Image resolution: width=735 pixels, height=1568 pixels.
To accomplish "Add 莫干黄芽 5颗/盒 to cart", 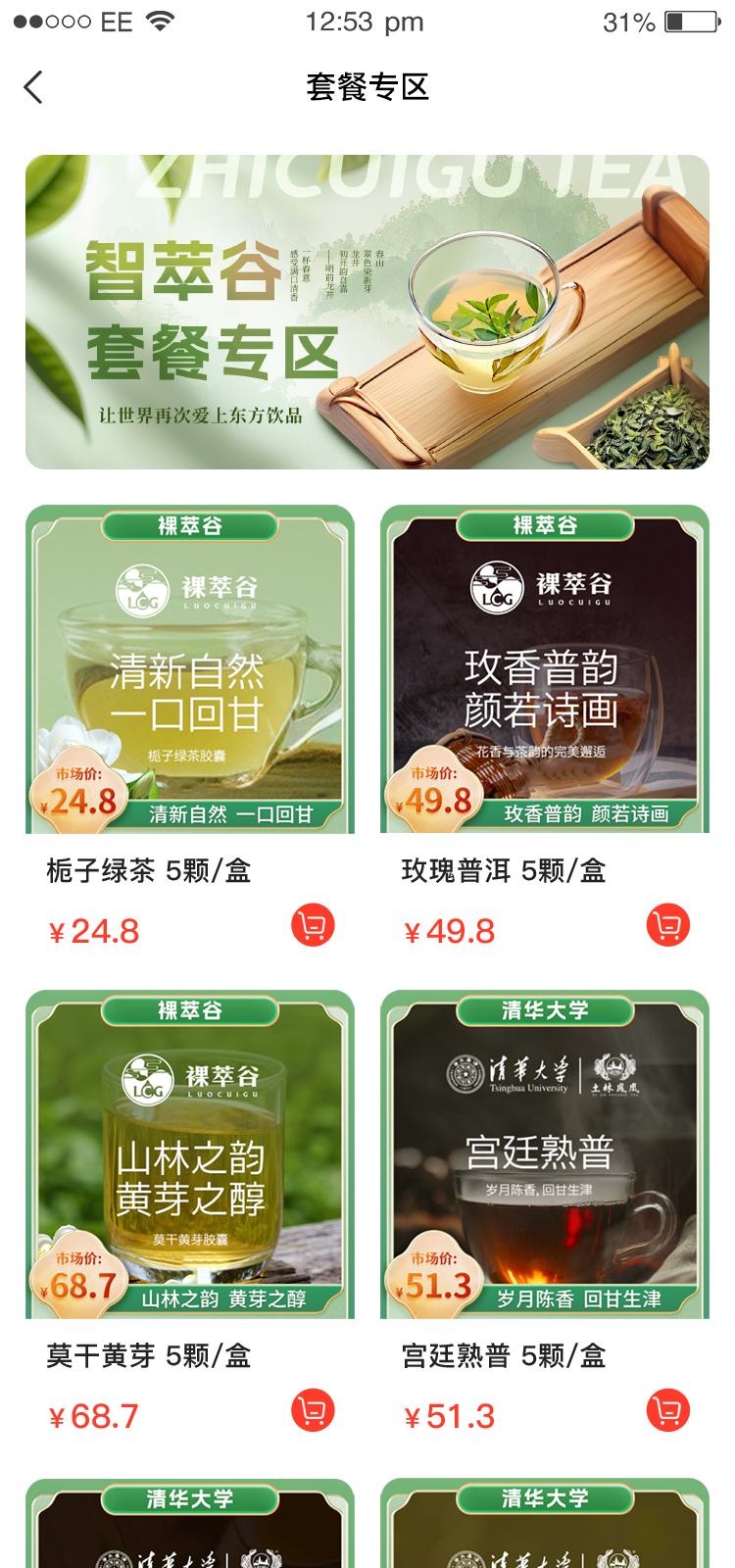I will click(x=313, y=1411).
